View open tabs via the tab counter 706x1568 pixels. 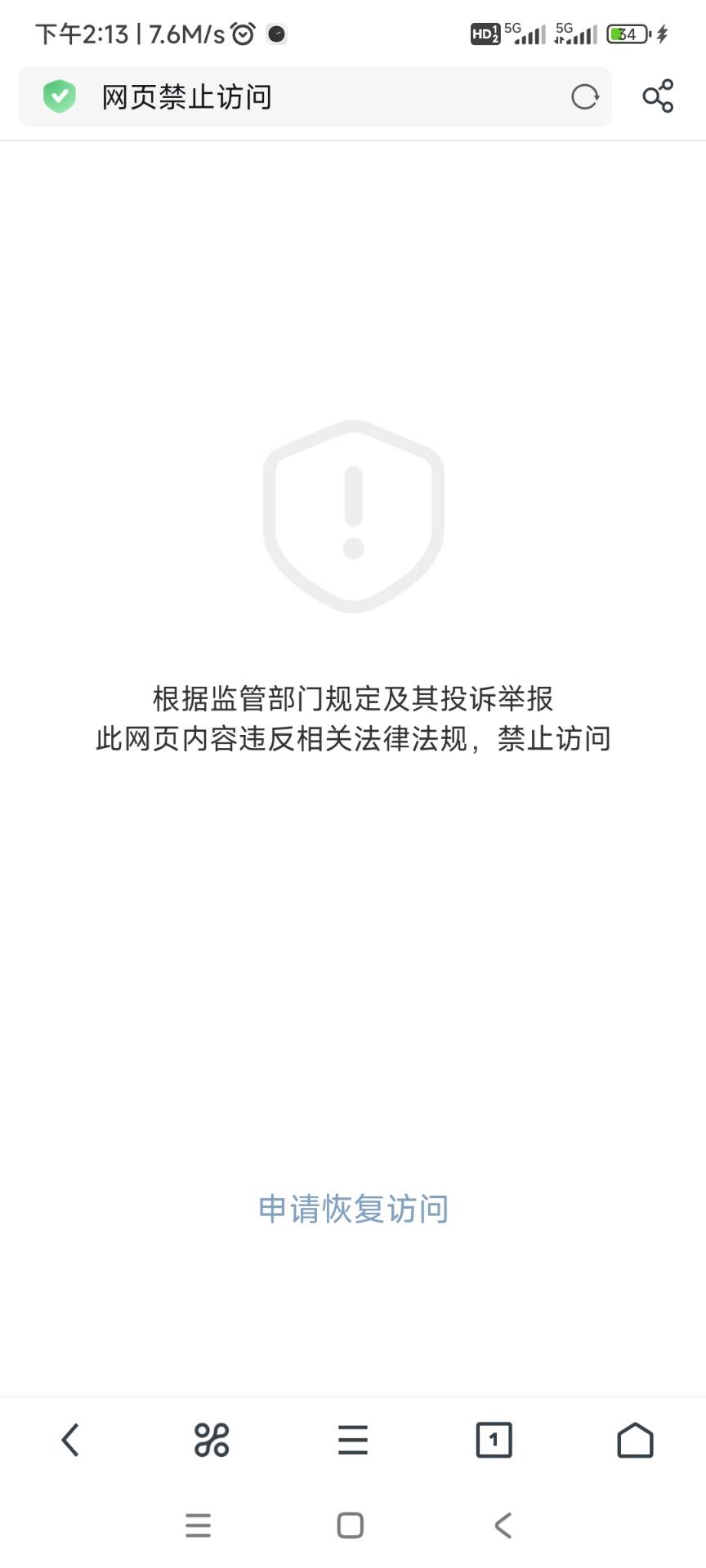point(494,1440)
